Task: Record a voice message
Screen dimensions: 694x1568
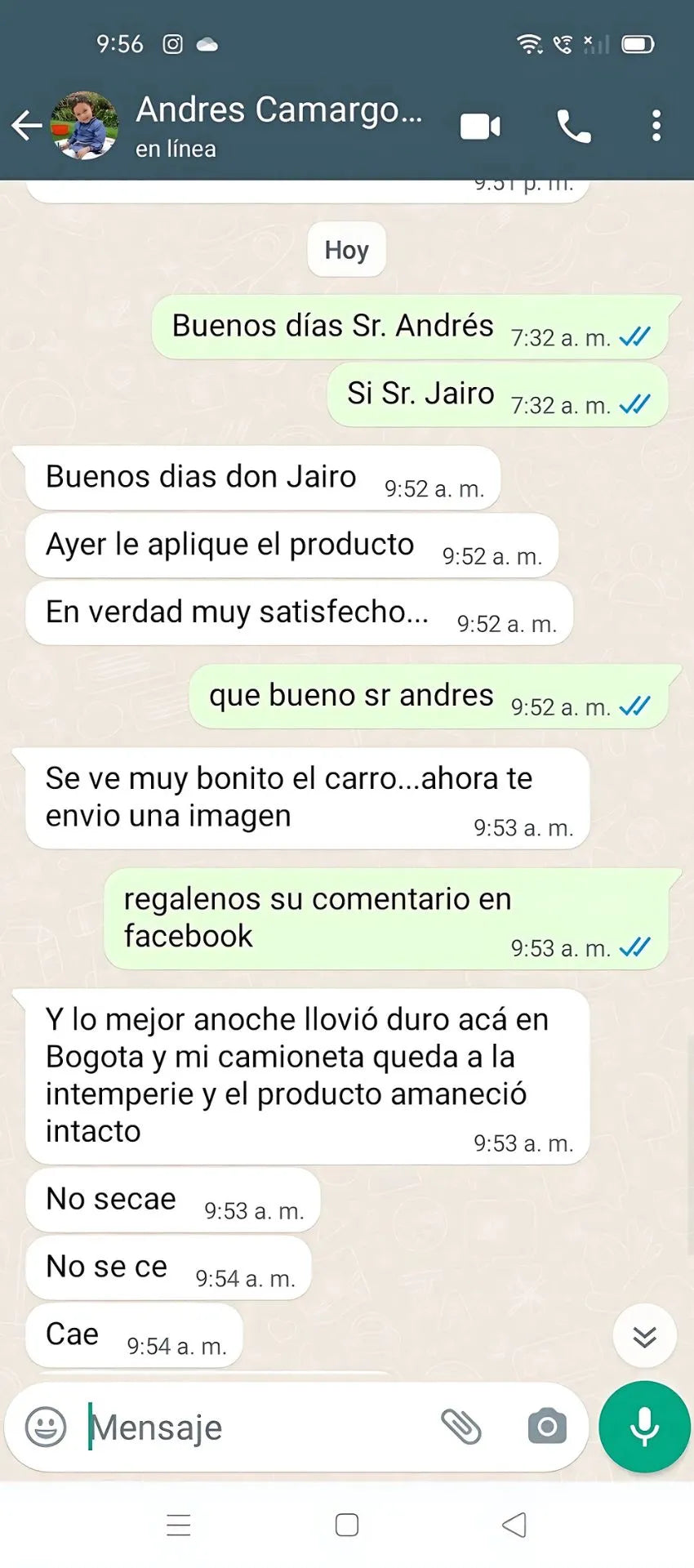Action: point(644,1427)
